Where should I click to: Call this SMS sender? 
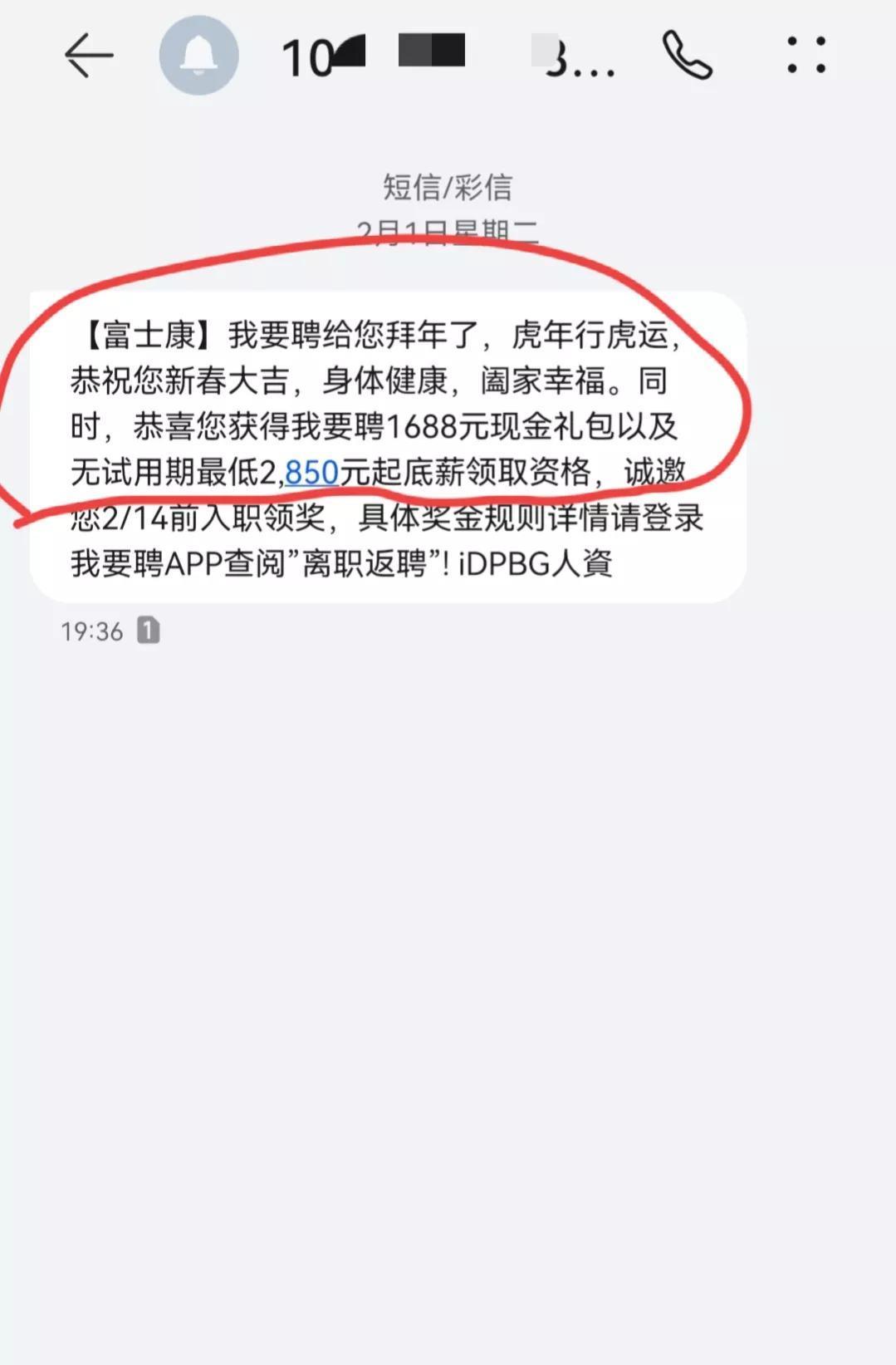click(687, 56)
